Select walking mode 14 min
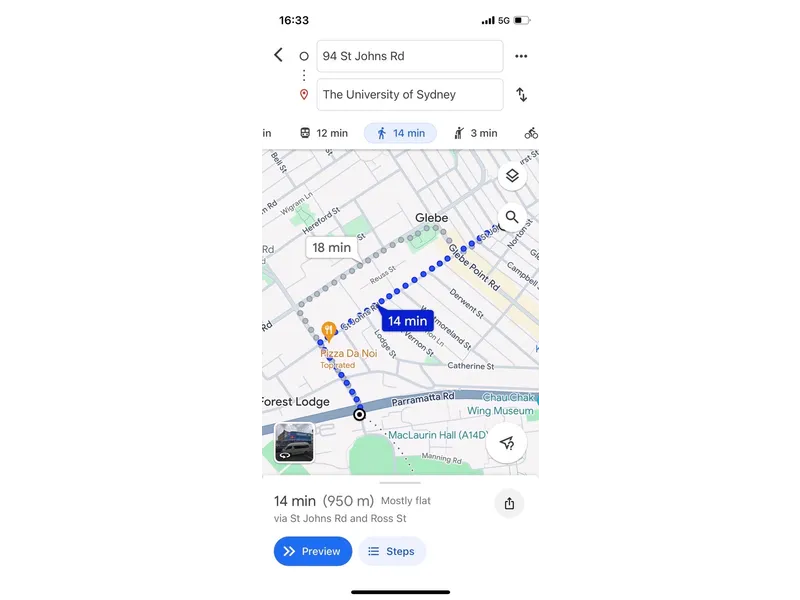Screen dimensions: 800x600 click(400, 133)
